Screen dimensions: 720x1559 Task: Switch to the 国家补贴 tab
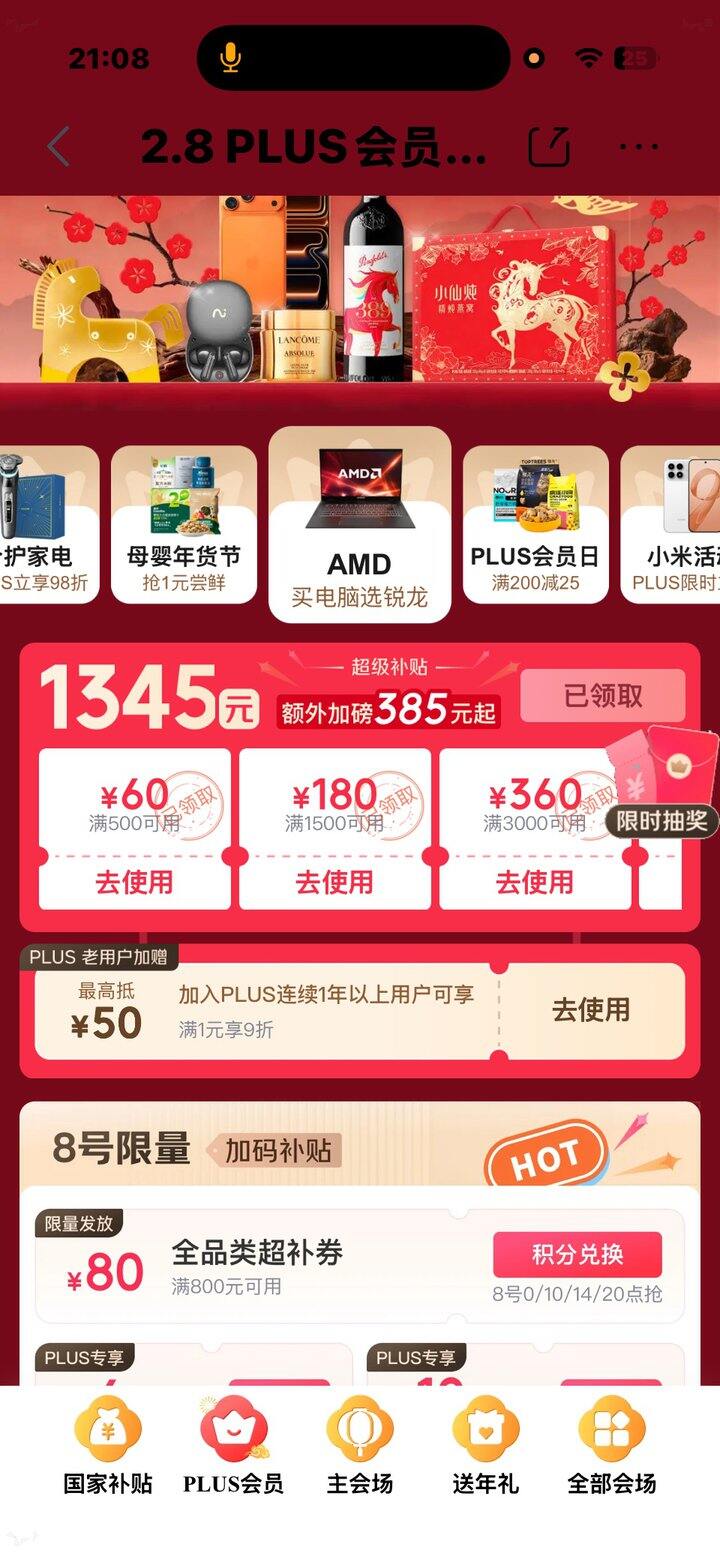[x=108, y=1447]
